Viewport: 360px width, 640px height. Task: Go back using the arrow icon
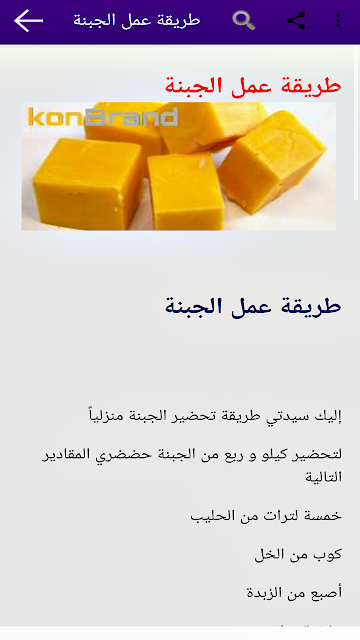(28, 21)
